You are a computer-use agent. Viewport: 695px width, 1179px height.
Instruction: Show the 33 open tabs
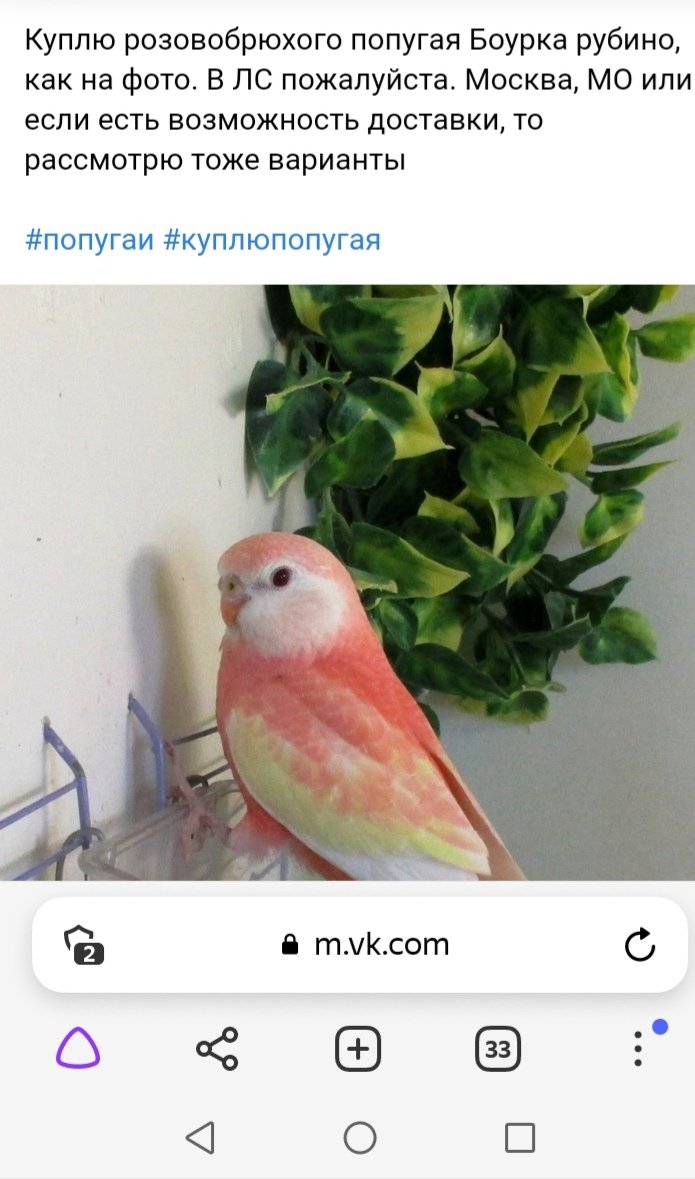(x=498, y=1049)
